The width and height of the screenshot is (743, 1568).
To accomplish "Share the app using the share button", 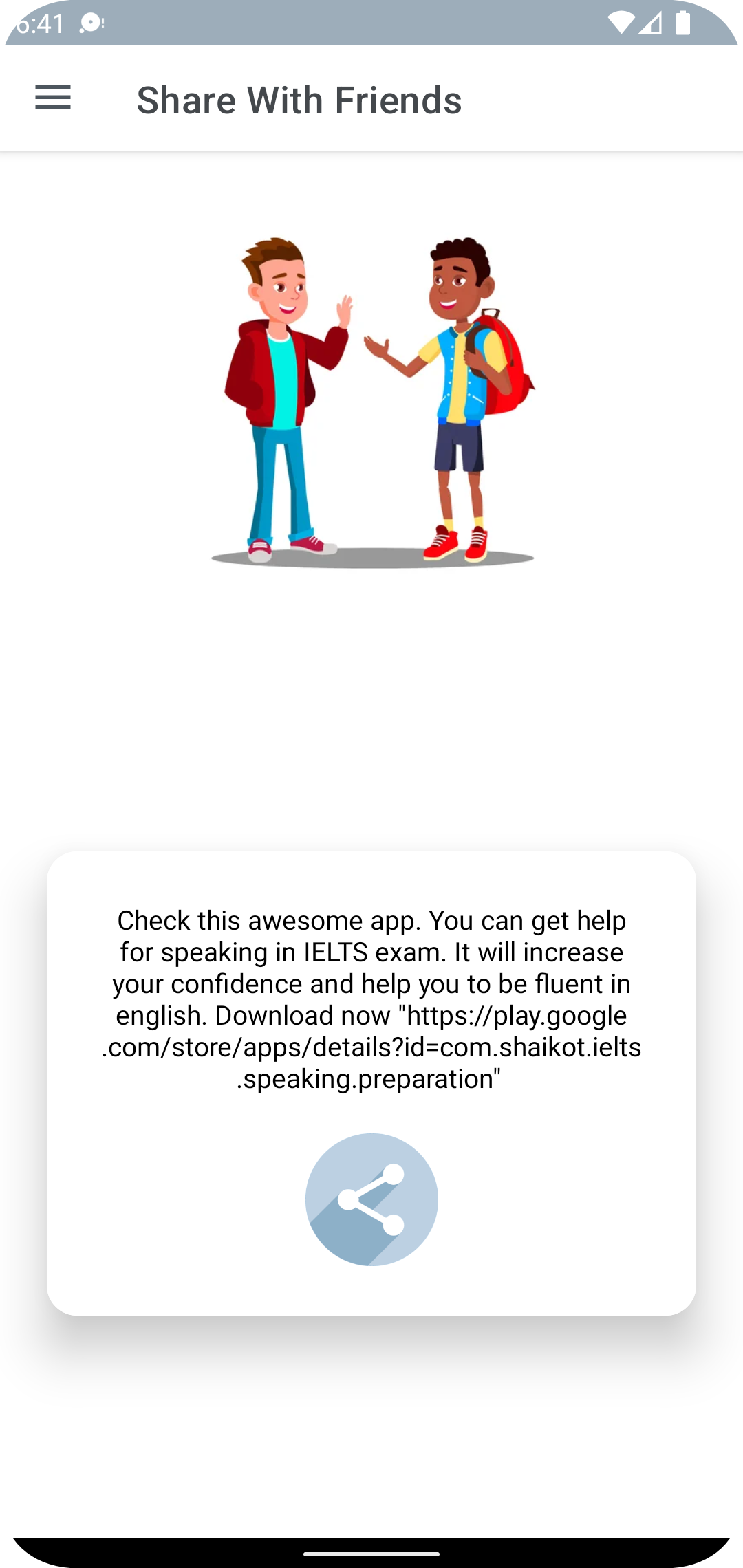I will pos(371,1199).
